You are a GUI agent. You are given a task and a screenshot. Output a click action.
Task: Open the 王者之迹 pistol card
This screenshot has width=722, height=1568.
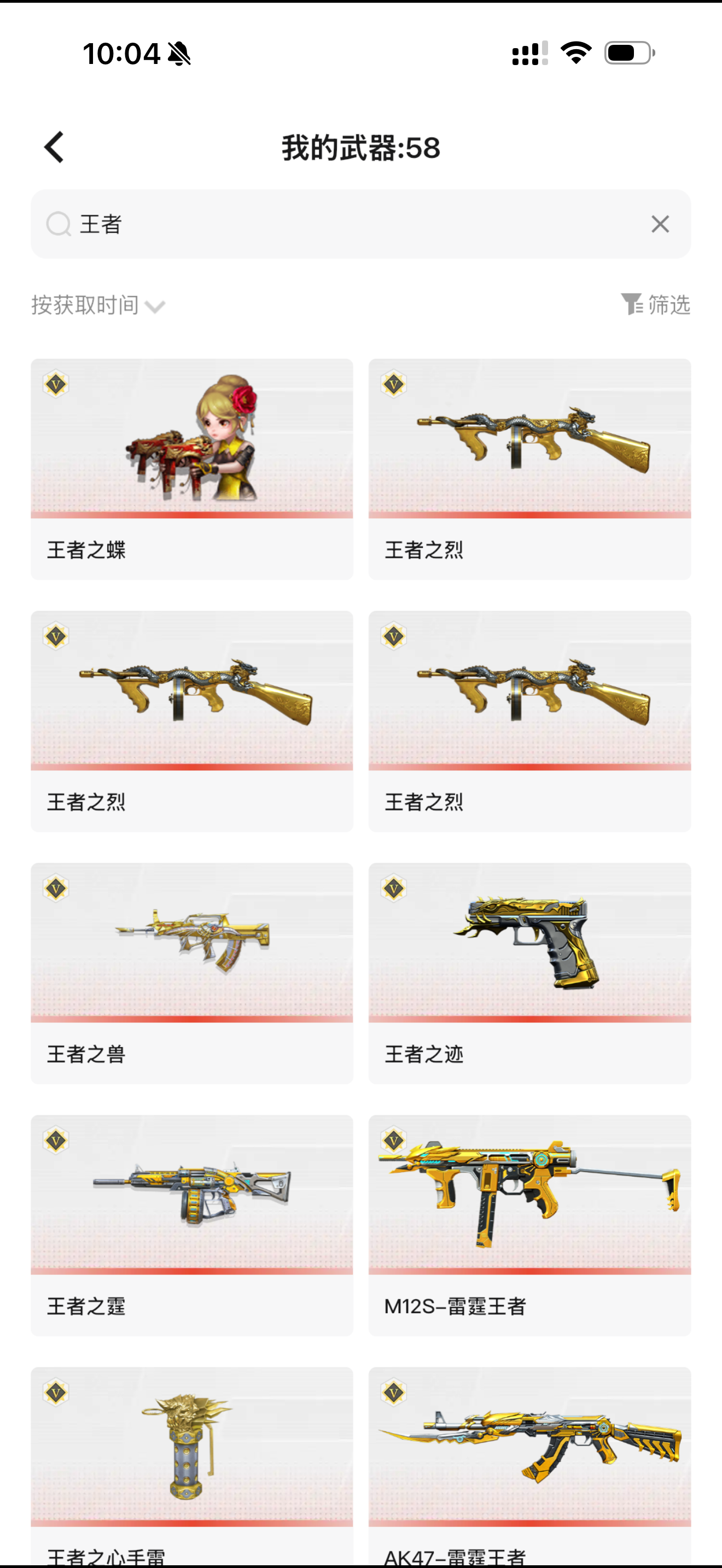coord(529,973)
